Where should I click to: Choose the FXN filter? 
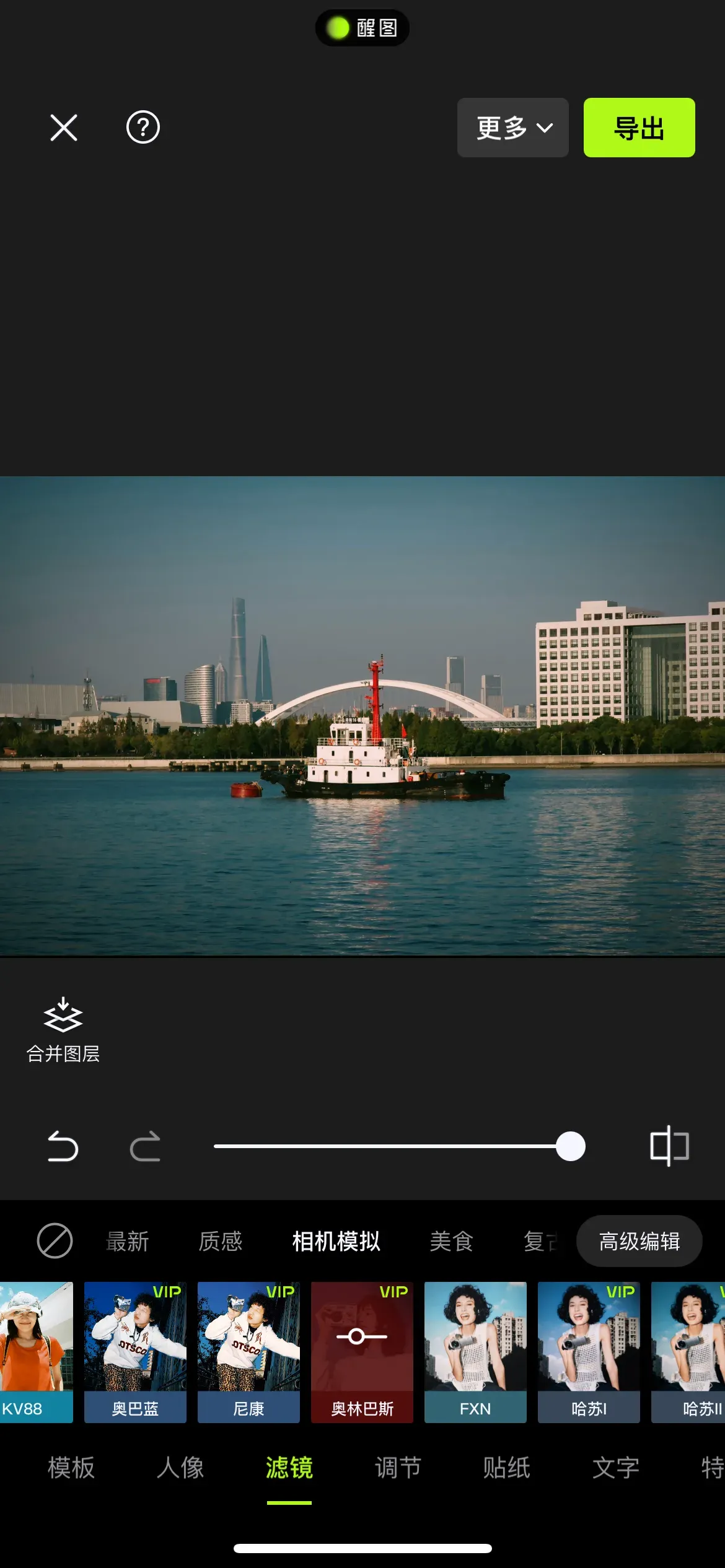[x=475, y=1352]
